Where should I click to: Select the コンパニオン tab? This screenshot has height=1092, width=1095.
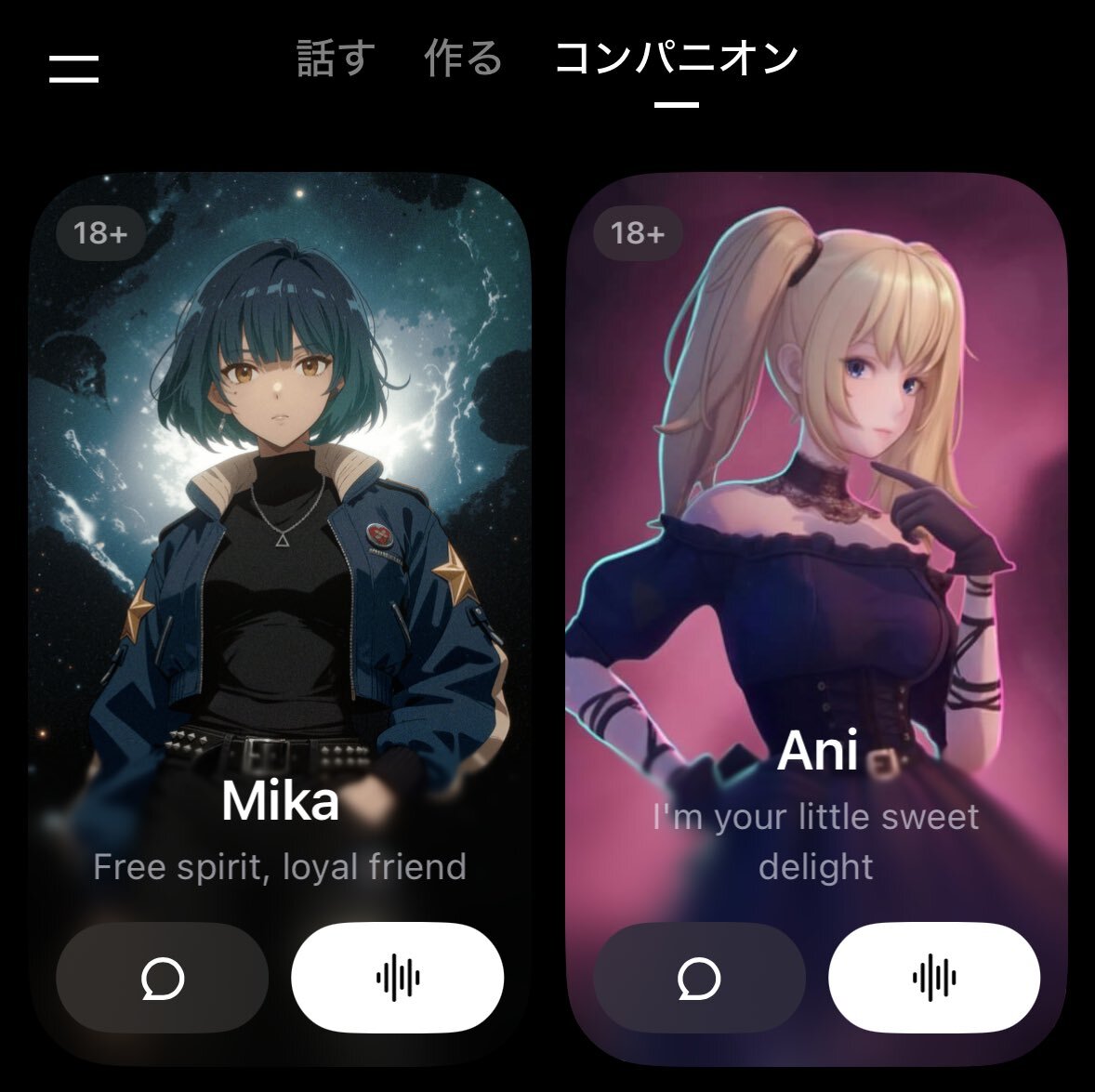(676, 58)
